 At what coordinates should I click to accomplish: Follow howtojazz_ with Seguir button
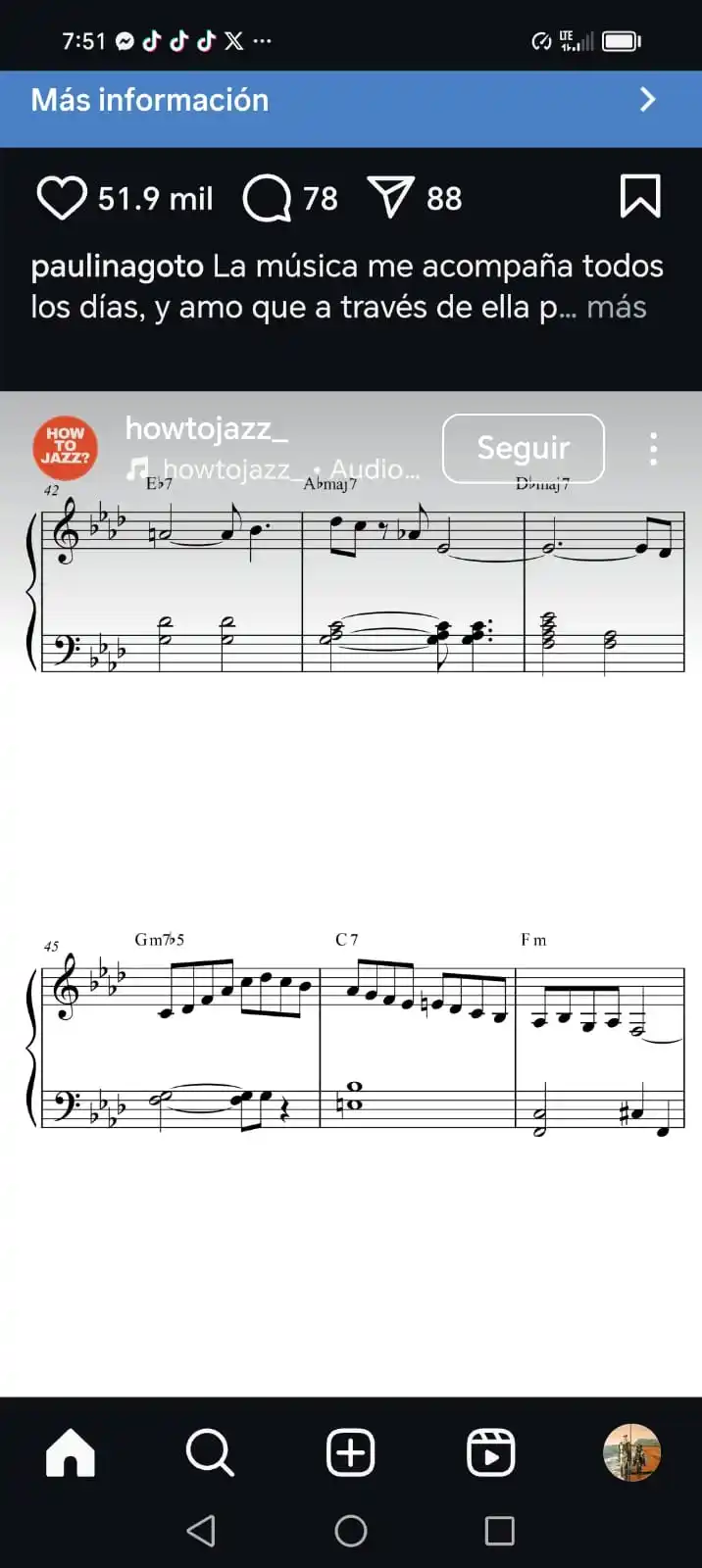coord(523,448)
